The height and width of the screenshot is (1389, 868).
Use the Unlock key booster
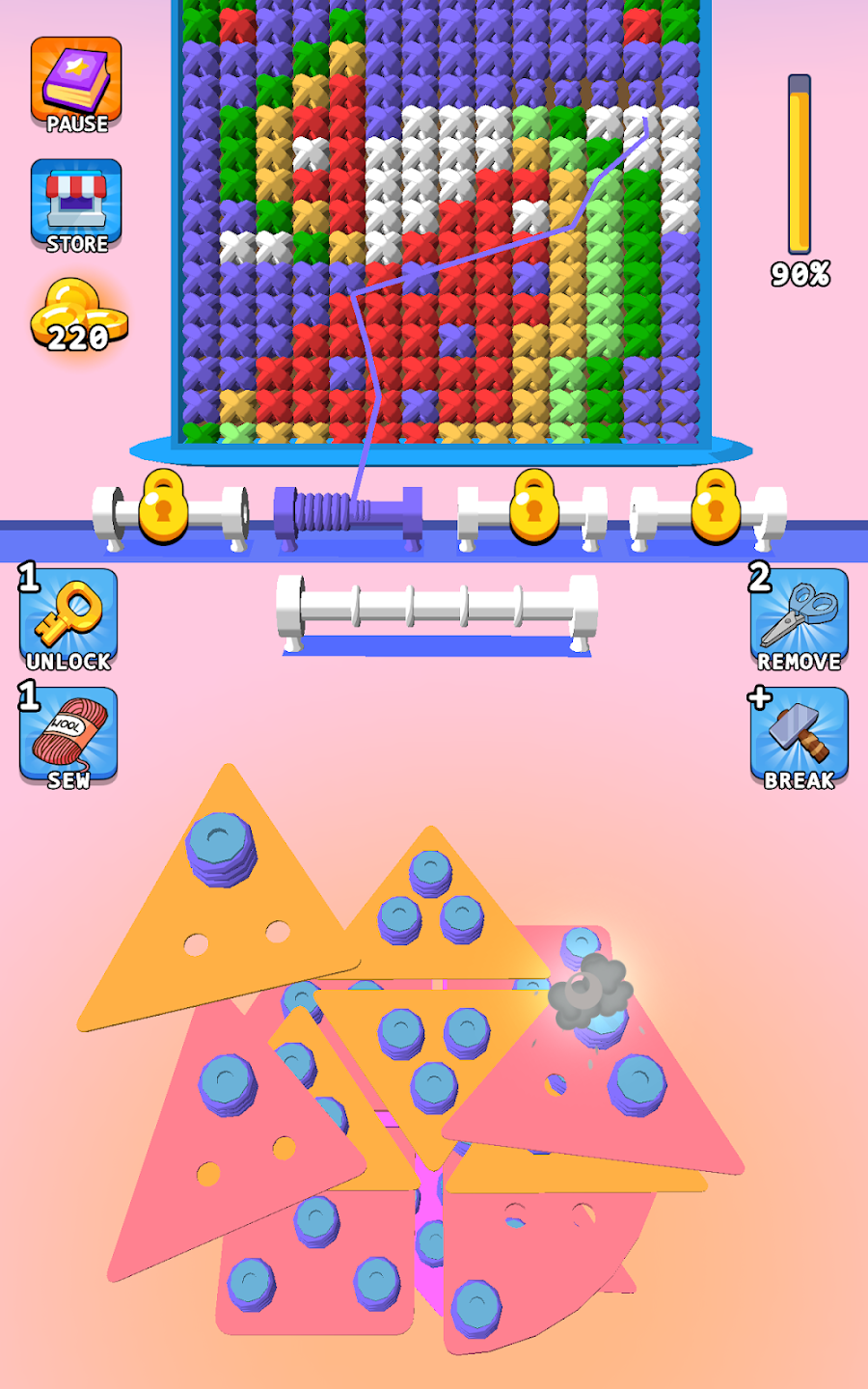[68, 619]
